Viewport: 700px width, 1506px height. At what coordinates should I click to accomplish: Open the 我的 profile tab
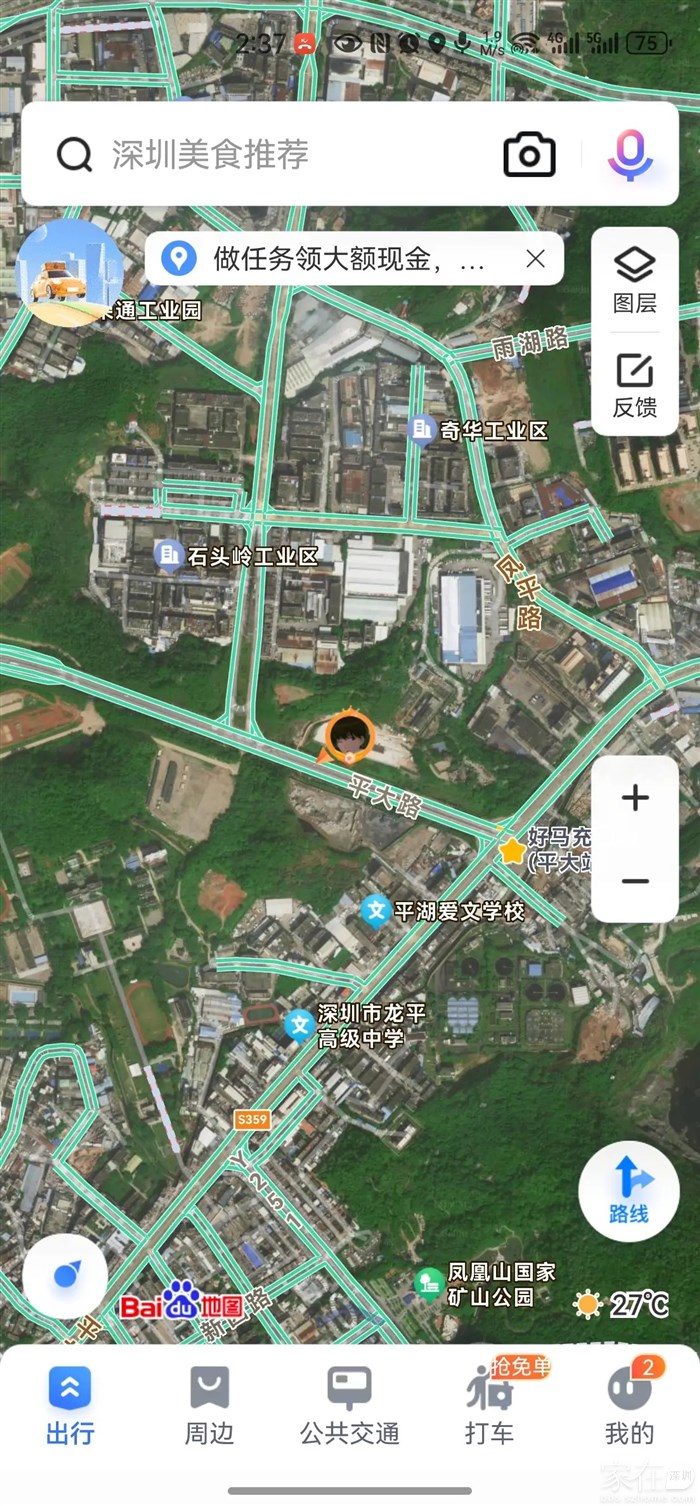pos(630,1406)
